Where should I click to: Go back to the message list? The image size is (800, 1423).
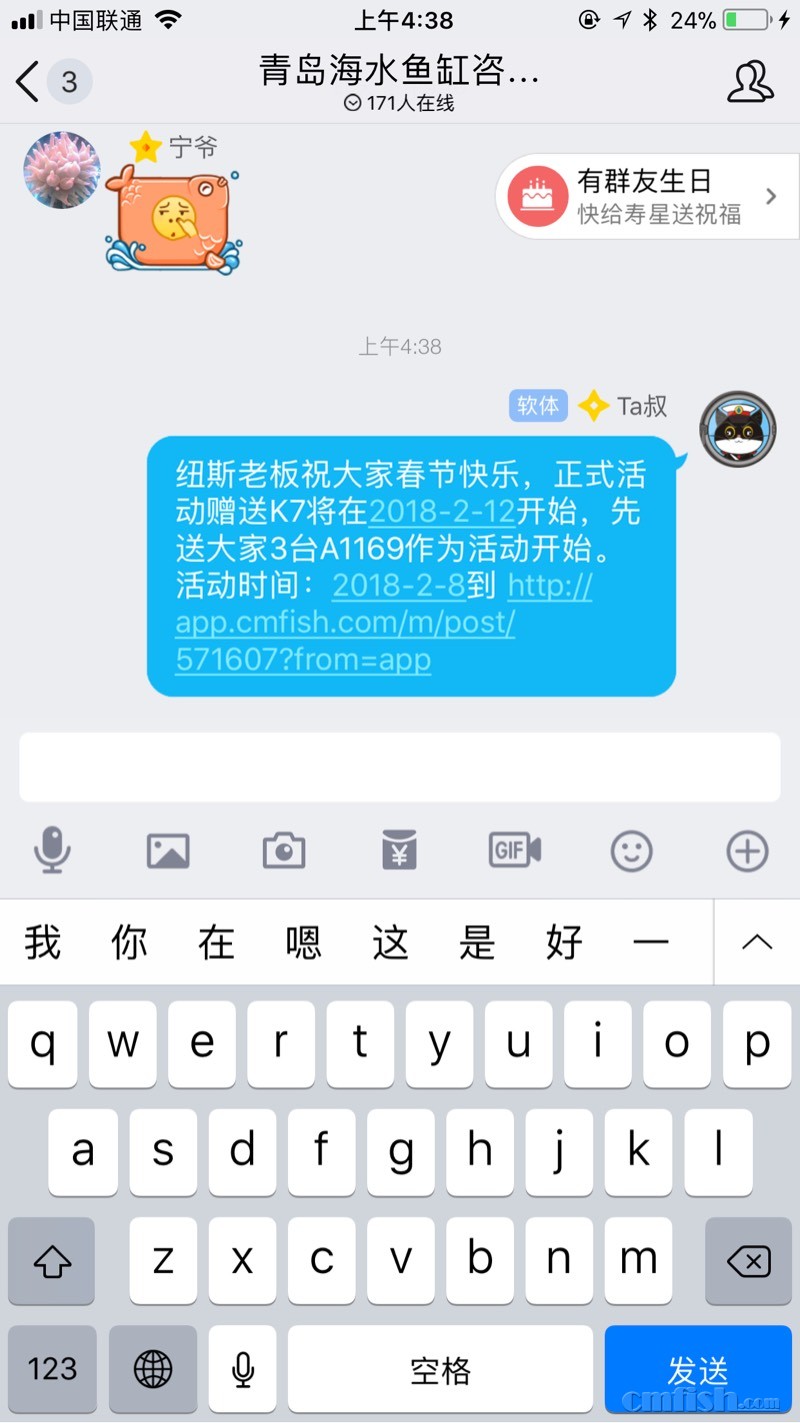coord(30,82)
